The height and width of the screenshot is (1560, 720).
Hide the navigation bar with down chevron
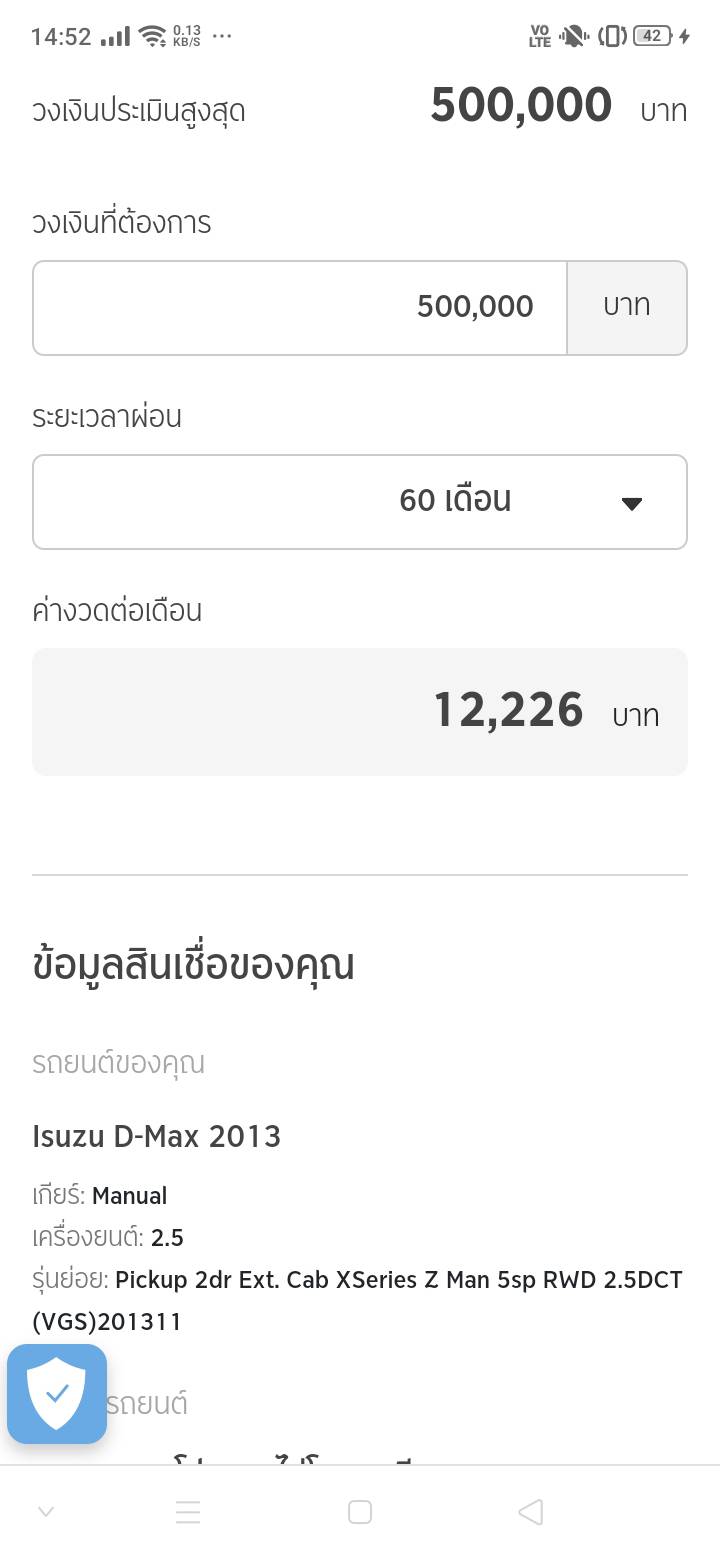tap(46, 1512)
